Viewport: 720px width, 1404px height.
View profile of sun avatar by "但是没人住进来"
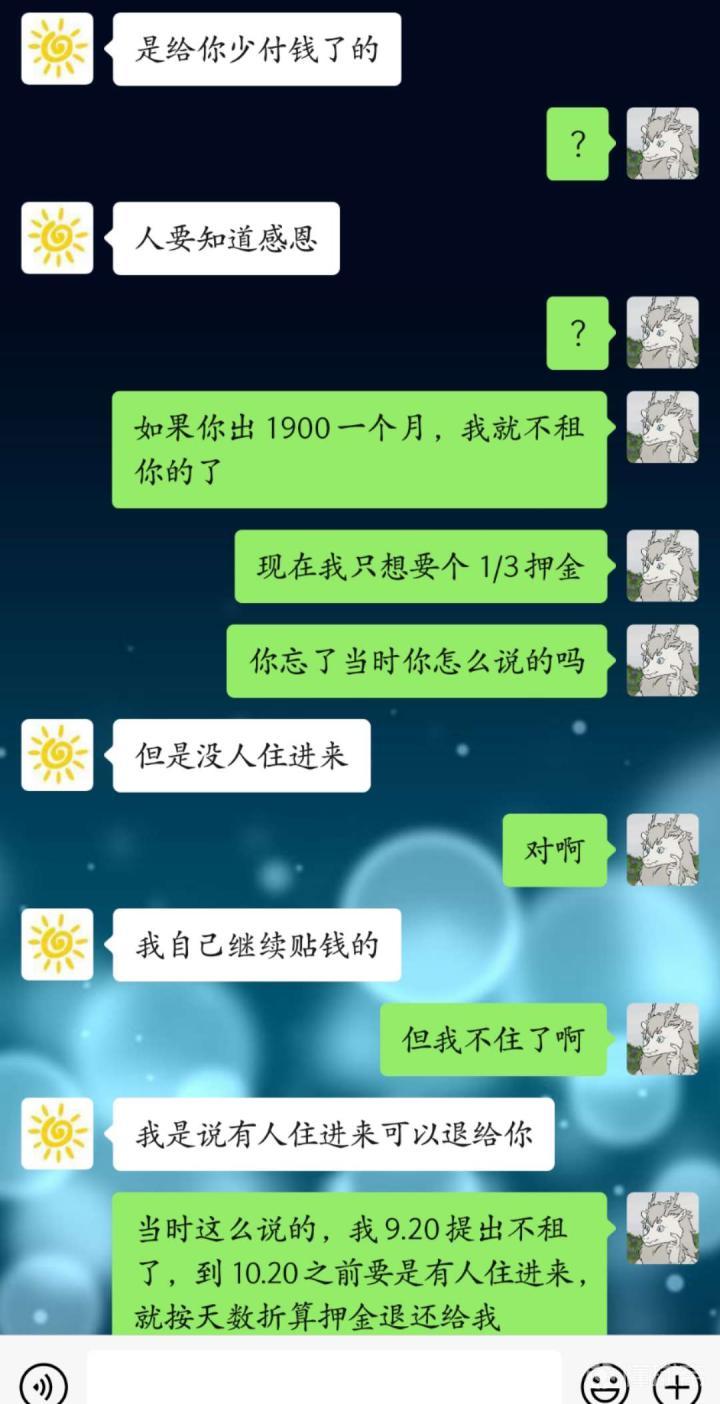tap(57, 755)
